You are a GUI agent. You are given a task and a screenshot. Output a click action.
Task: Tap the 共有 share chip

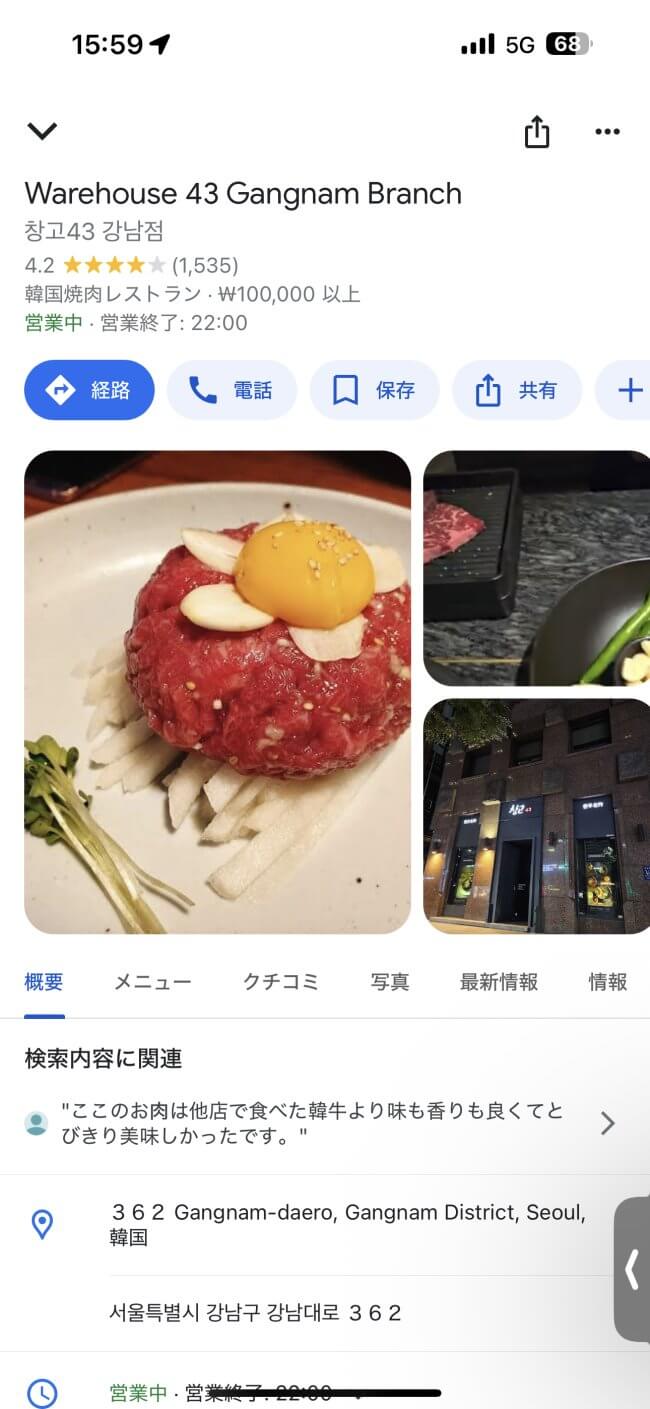[517, 390]
